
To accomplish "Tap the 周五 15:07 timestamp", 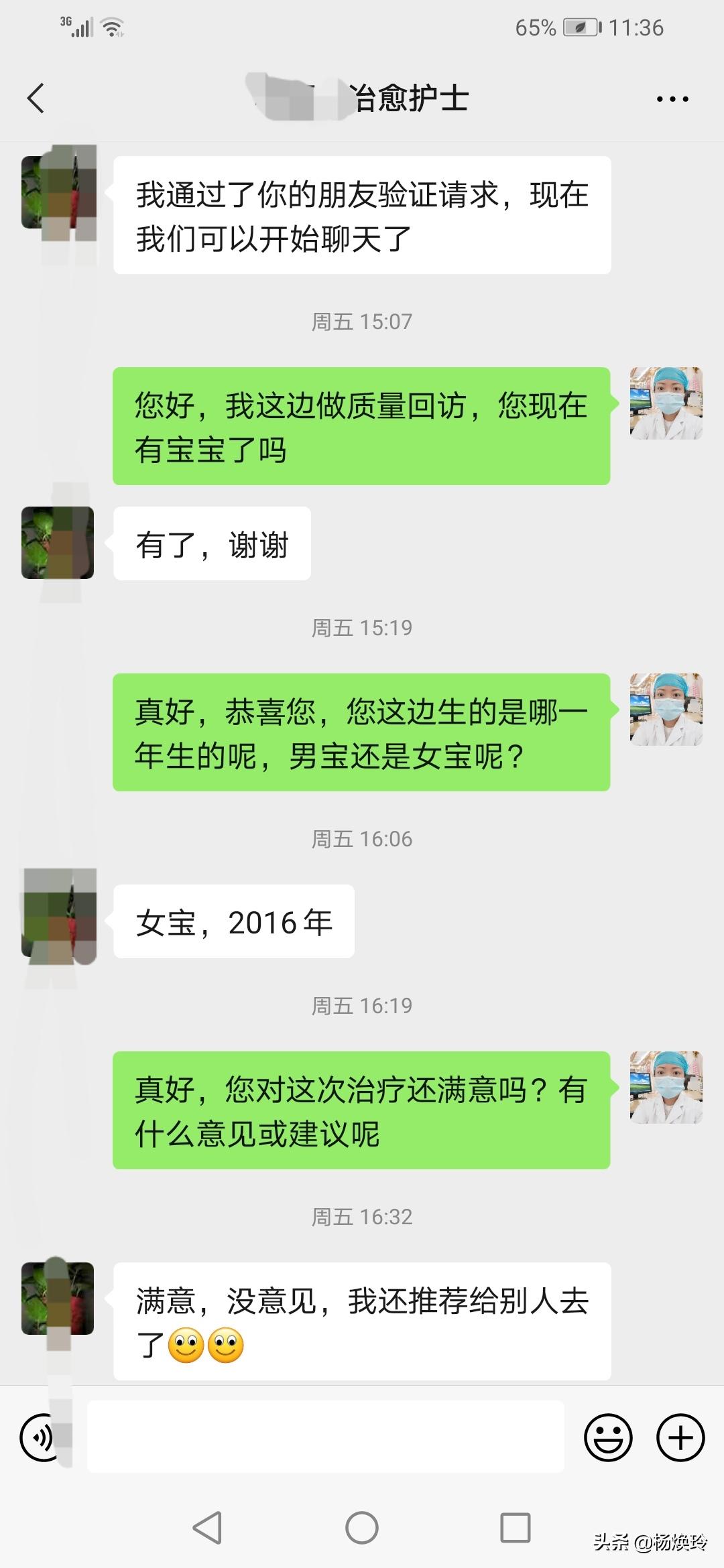I will [x=362, y=320].
